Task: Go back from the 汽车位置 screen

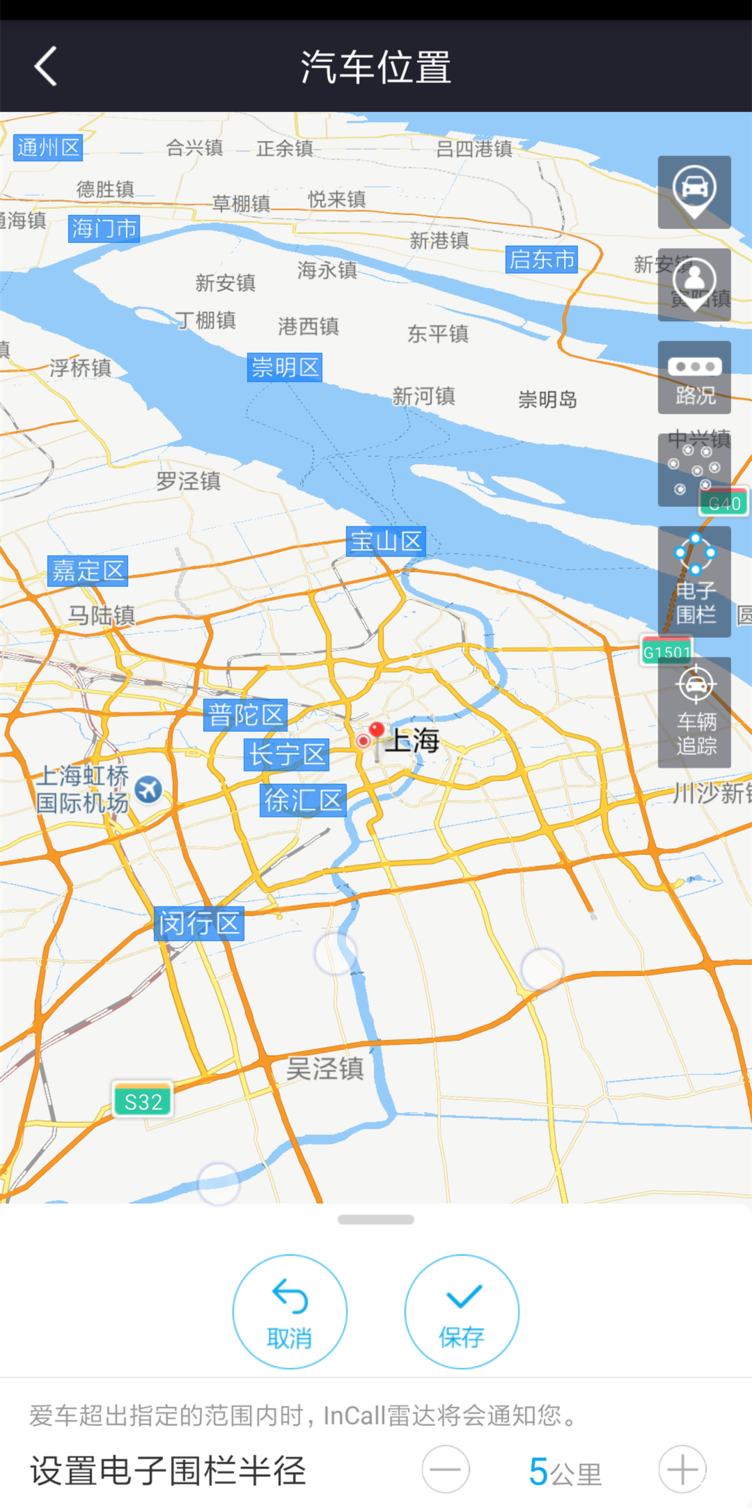Action: point(46,67)
